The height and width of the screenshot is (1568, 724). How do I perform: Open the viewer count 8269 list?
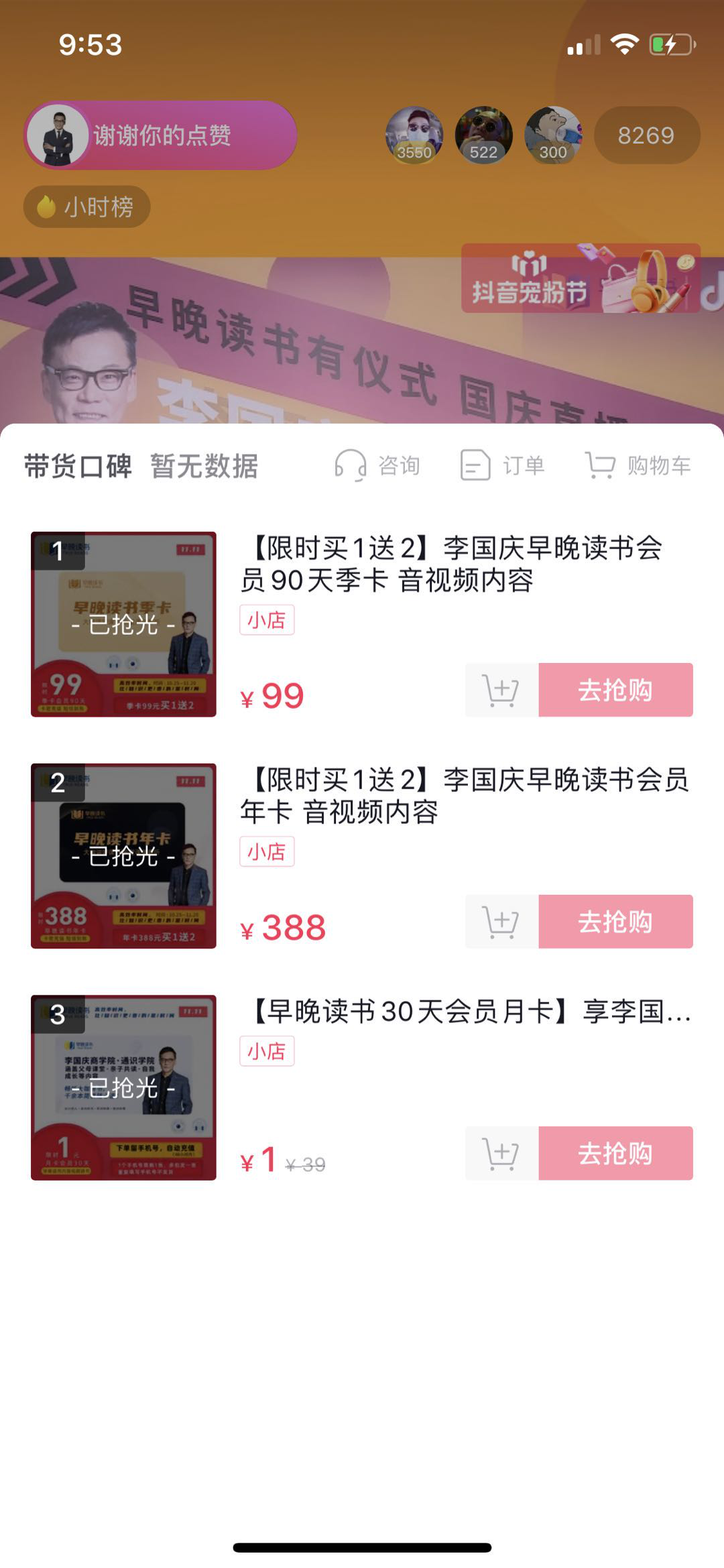click(x=646, y=135)
